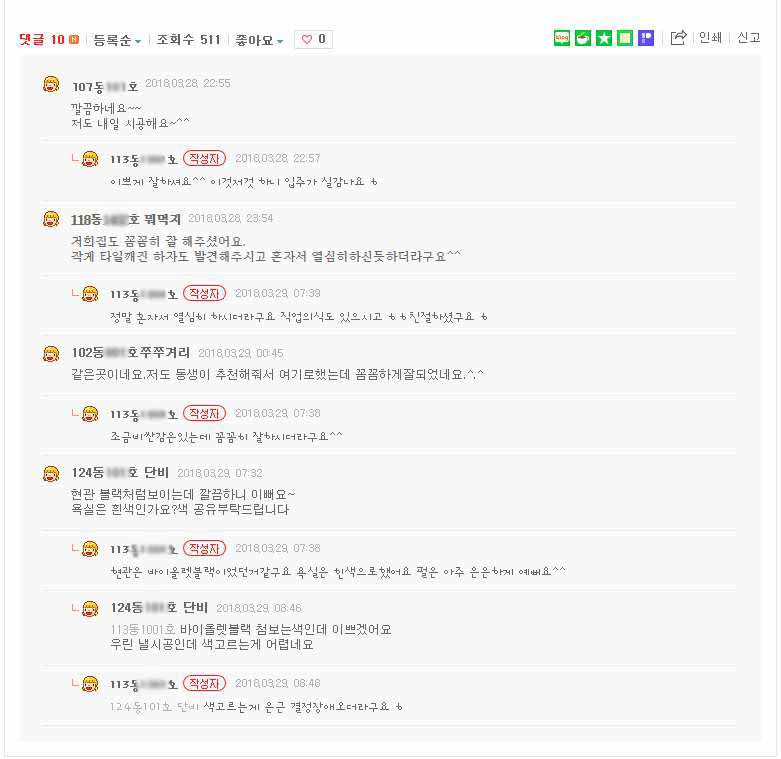
Task: Report the post with 신고
Action: click(749, 38)
